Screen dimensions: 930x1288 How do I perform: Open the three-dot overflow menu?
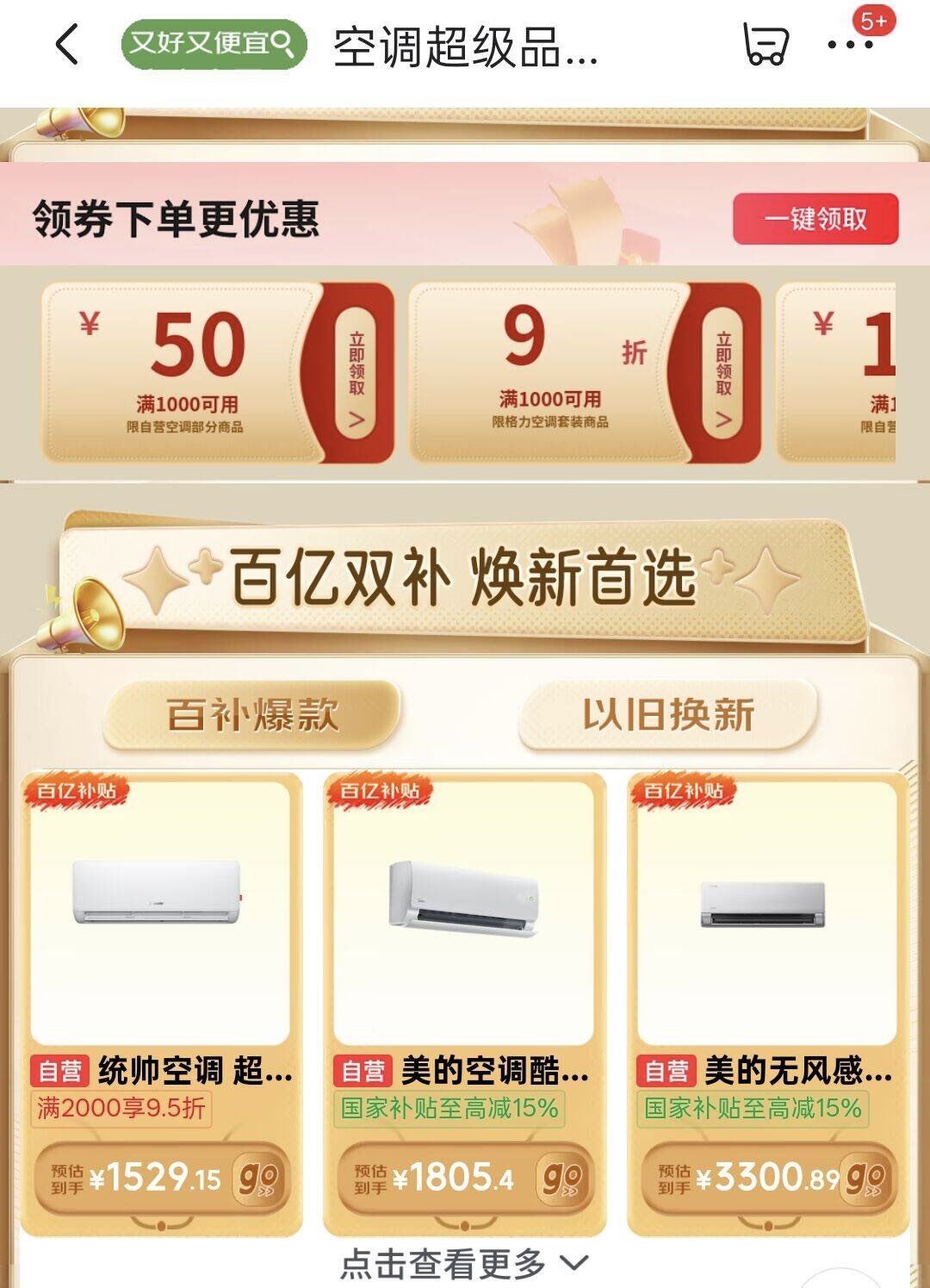849,45
